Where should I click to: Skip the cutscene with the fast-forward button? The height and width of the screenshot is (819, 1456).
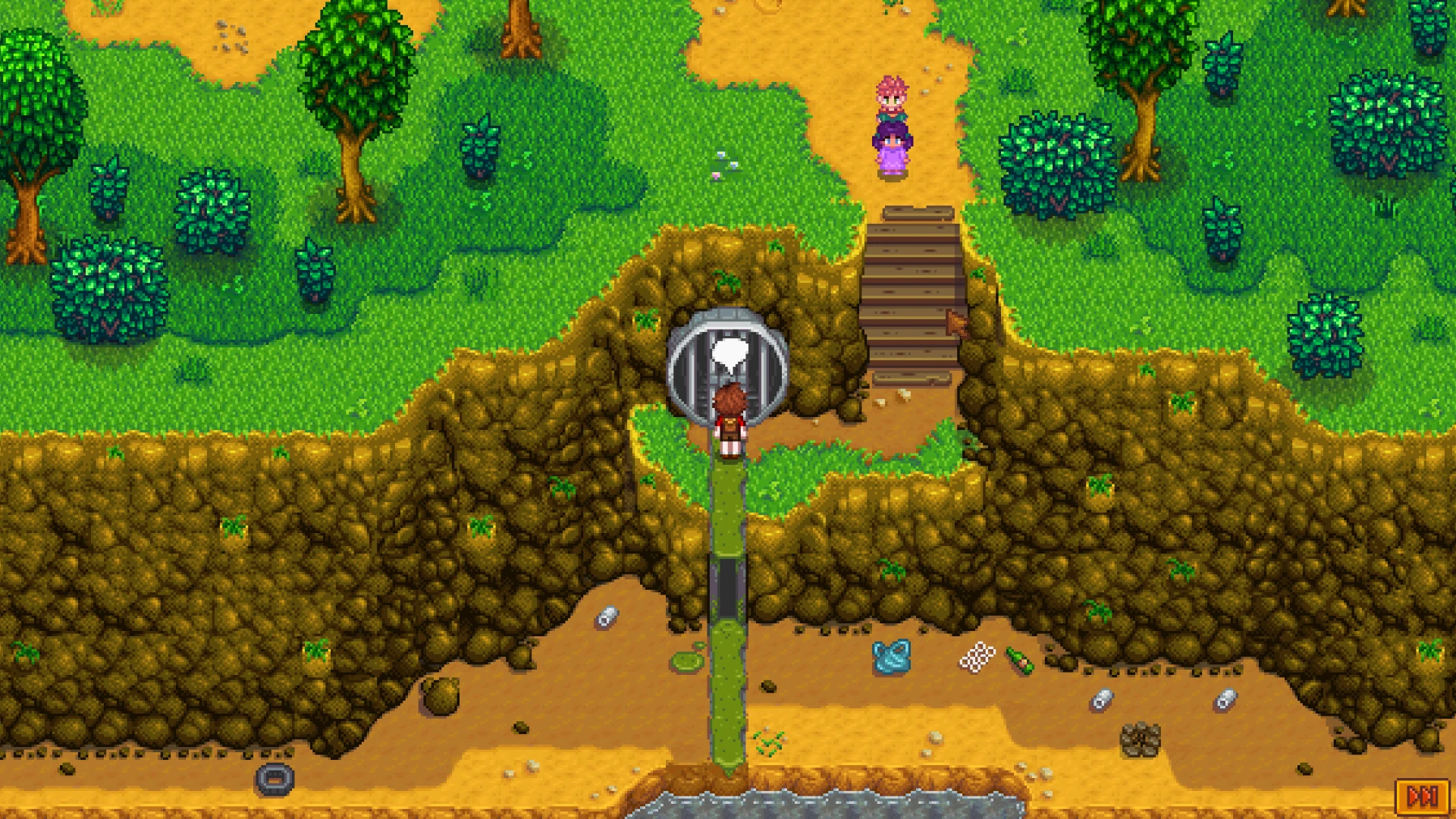[x=1422, y=797]
